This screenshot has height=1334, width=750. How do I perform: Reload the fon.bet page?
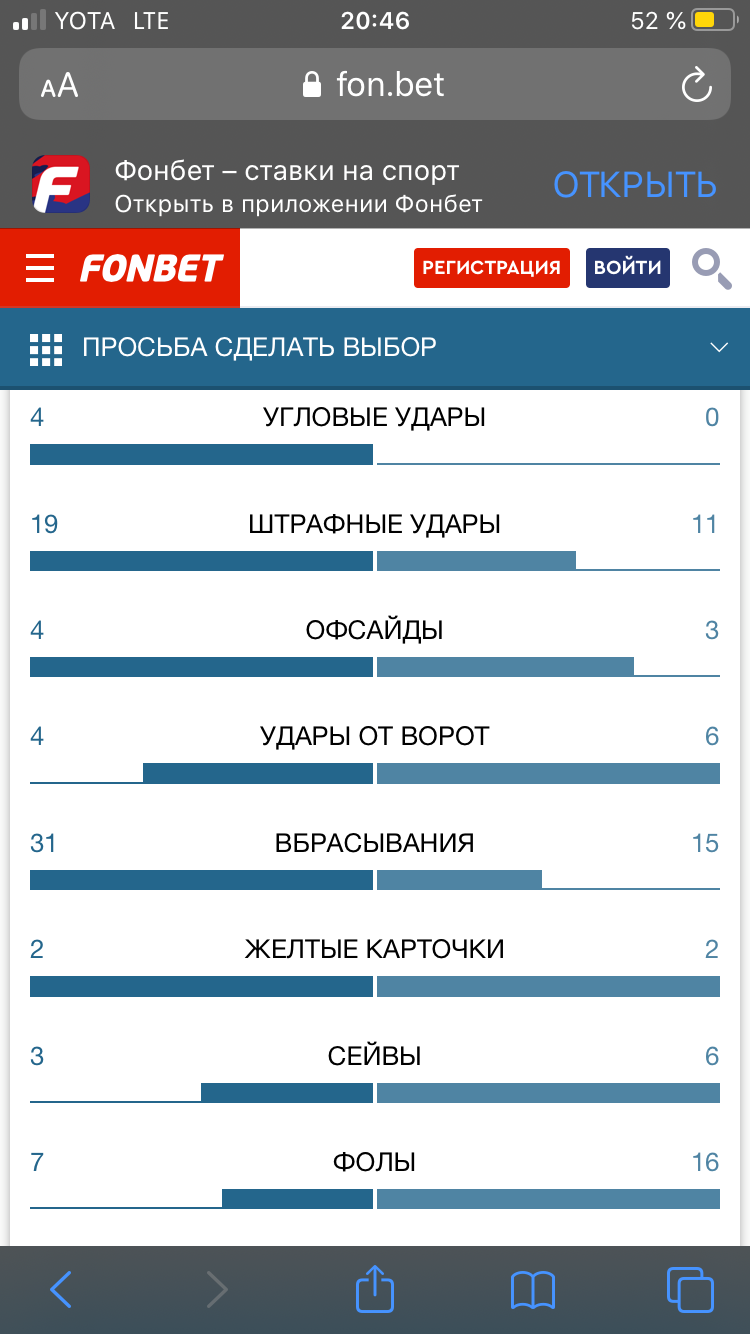pyautogui.click(x=695, y=85)
